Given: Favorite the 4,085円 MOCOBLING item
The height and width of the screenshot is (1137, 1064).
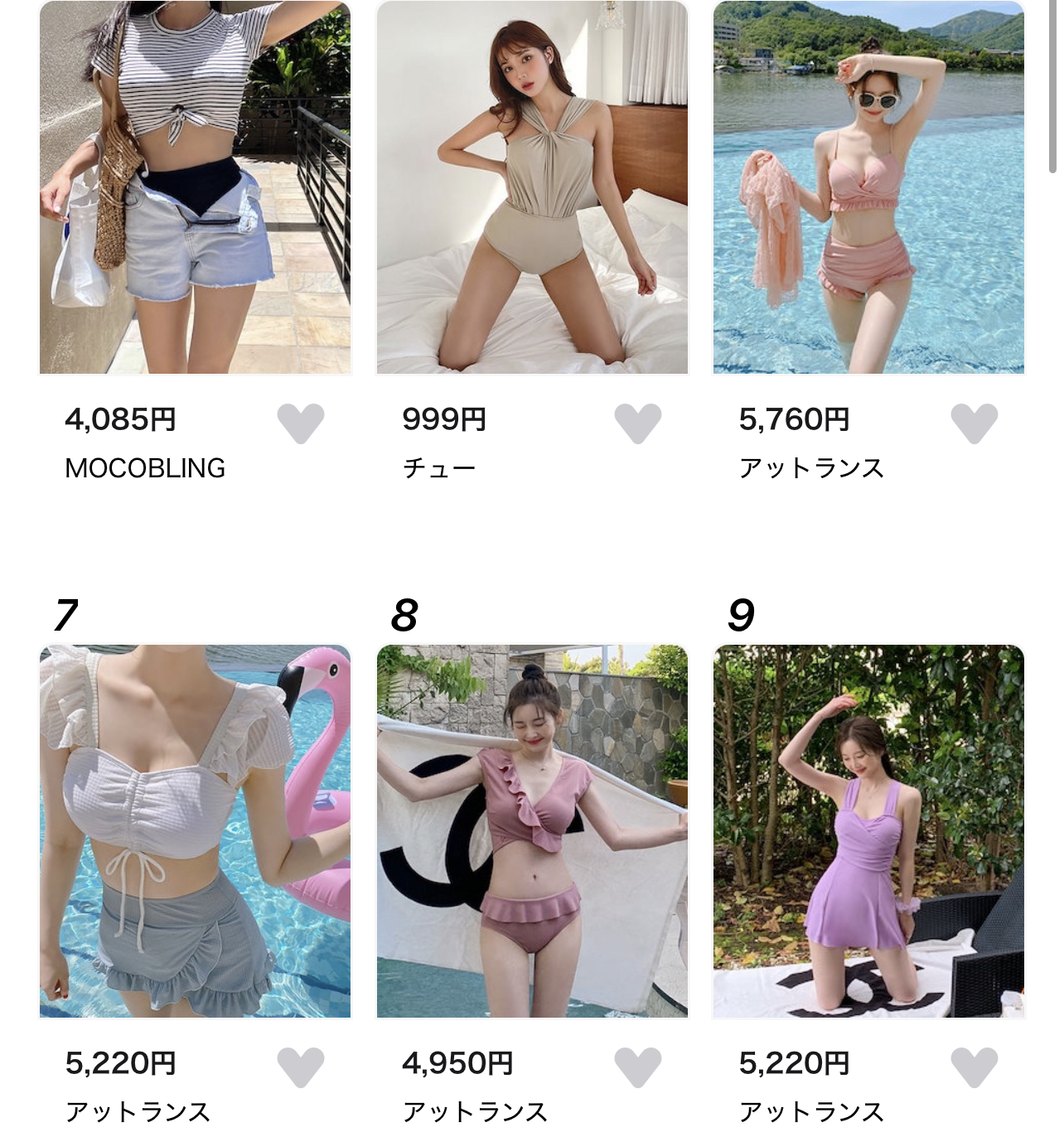Looking at the screenshot, I should [300, 423].
